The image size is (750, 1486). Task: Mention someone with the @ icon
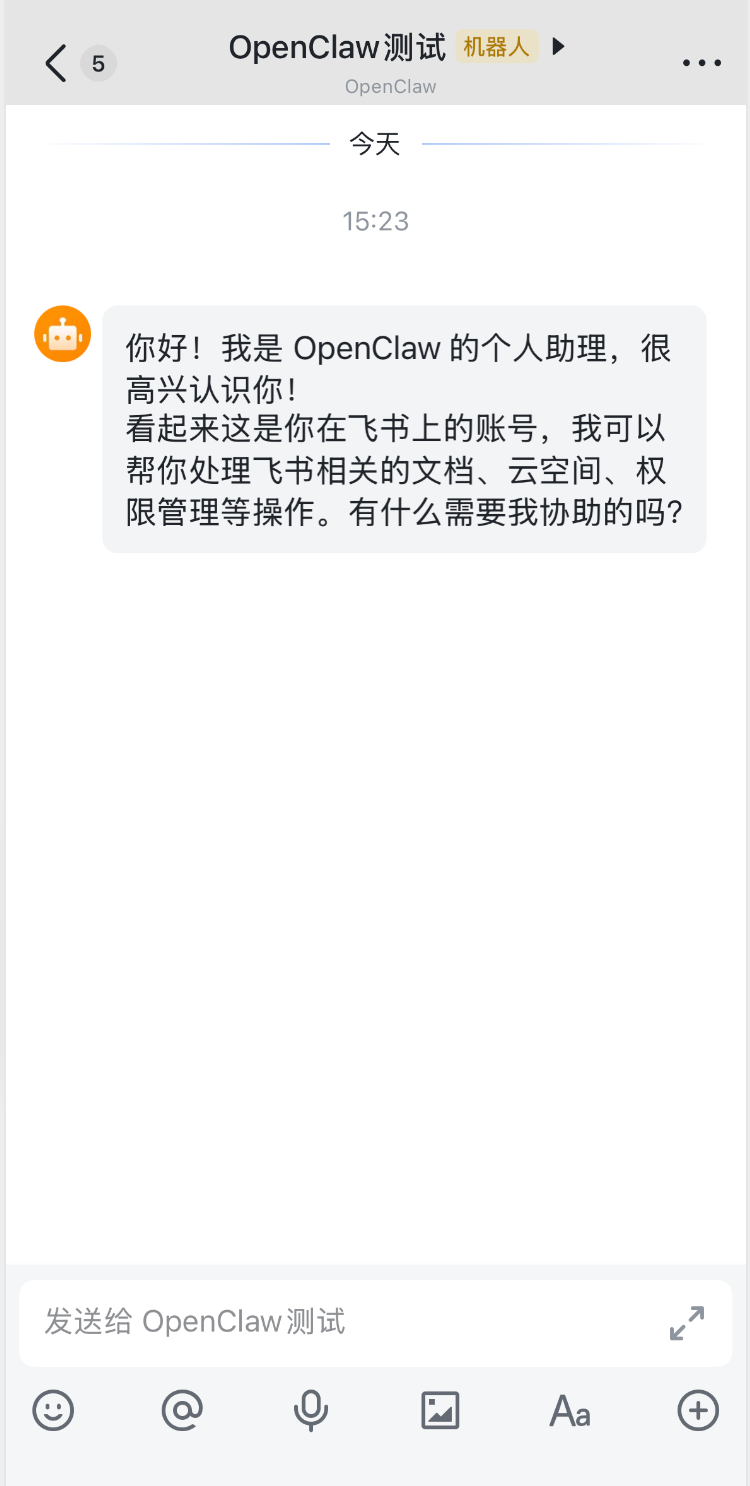click(x=182, y=1411)
